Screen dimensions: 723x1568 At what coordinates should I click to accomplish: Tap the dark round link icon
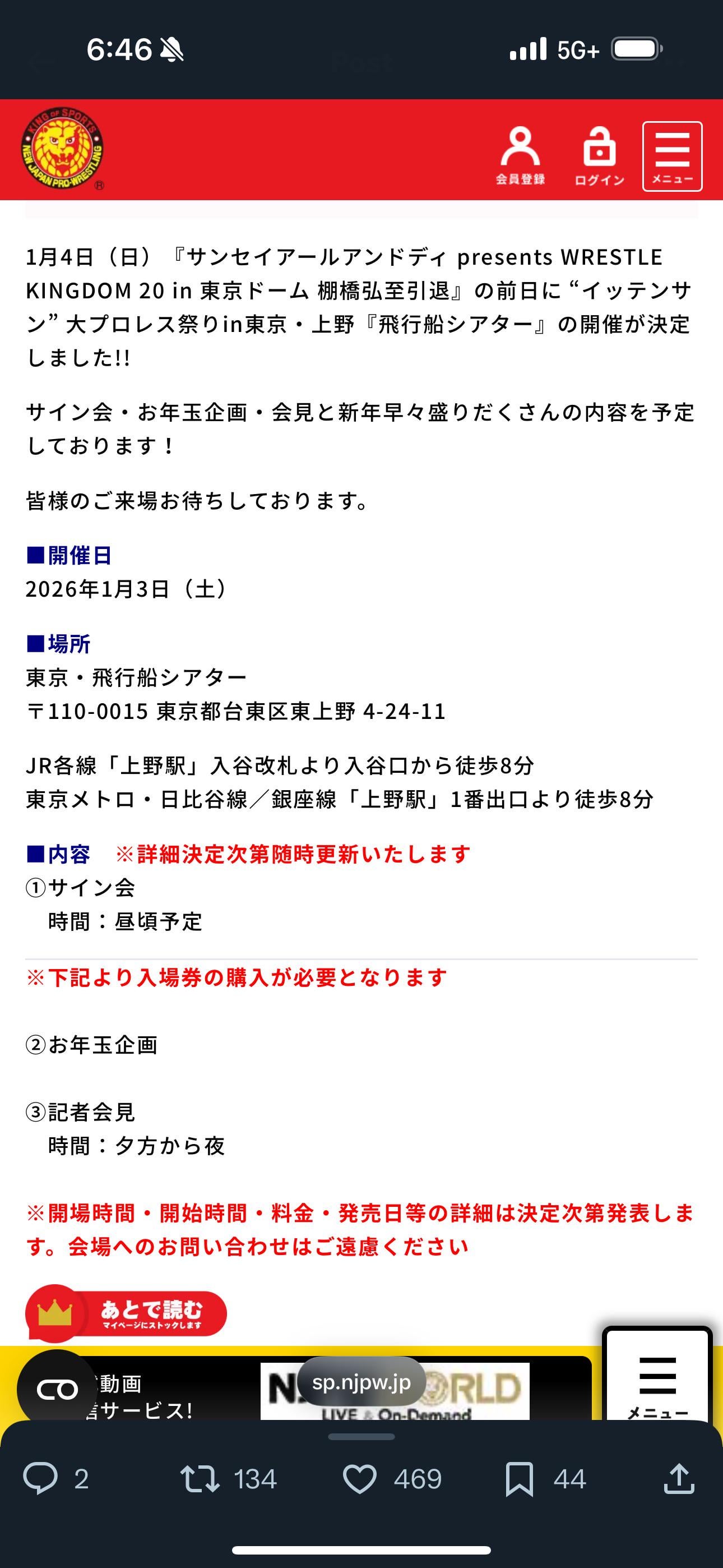pos(57,1389)
